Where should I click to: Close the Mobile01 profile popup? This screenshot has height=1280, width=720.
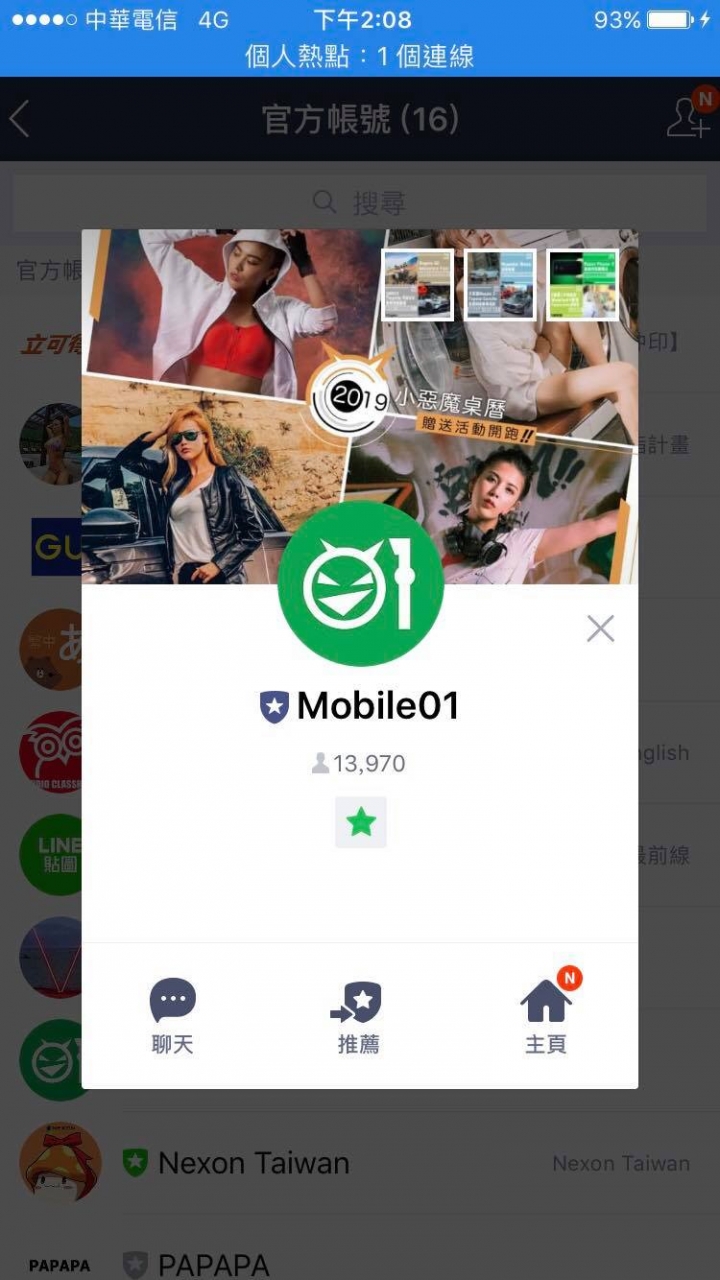[x=600, y=628]
